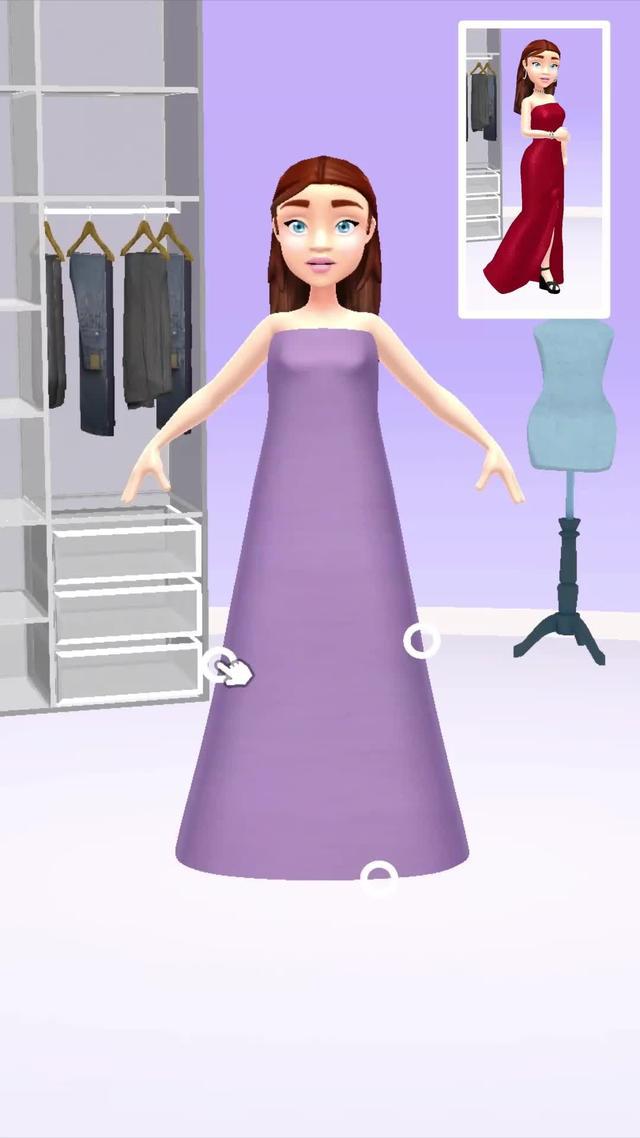Tap the circle marker under the hand pointer
The image size is (640, 1138).
point(219,663)
